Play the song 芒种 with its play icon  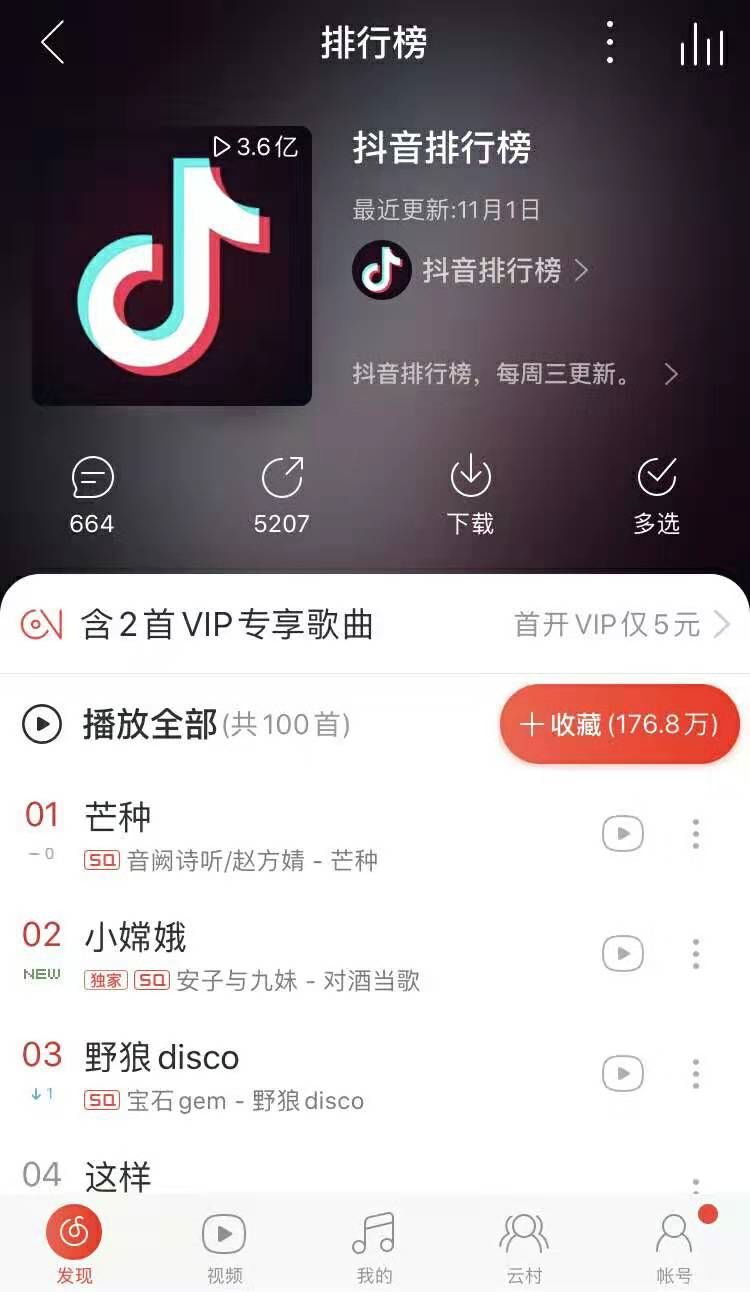tap(622, 833)
